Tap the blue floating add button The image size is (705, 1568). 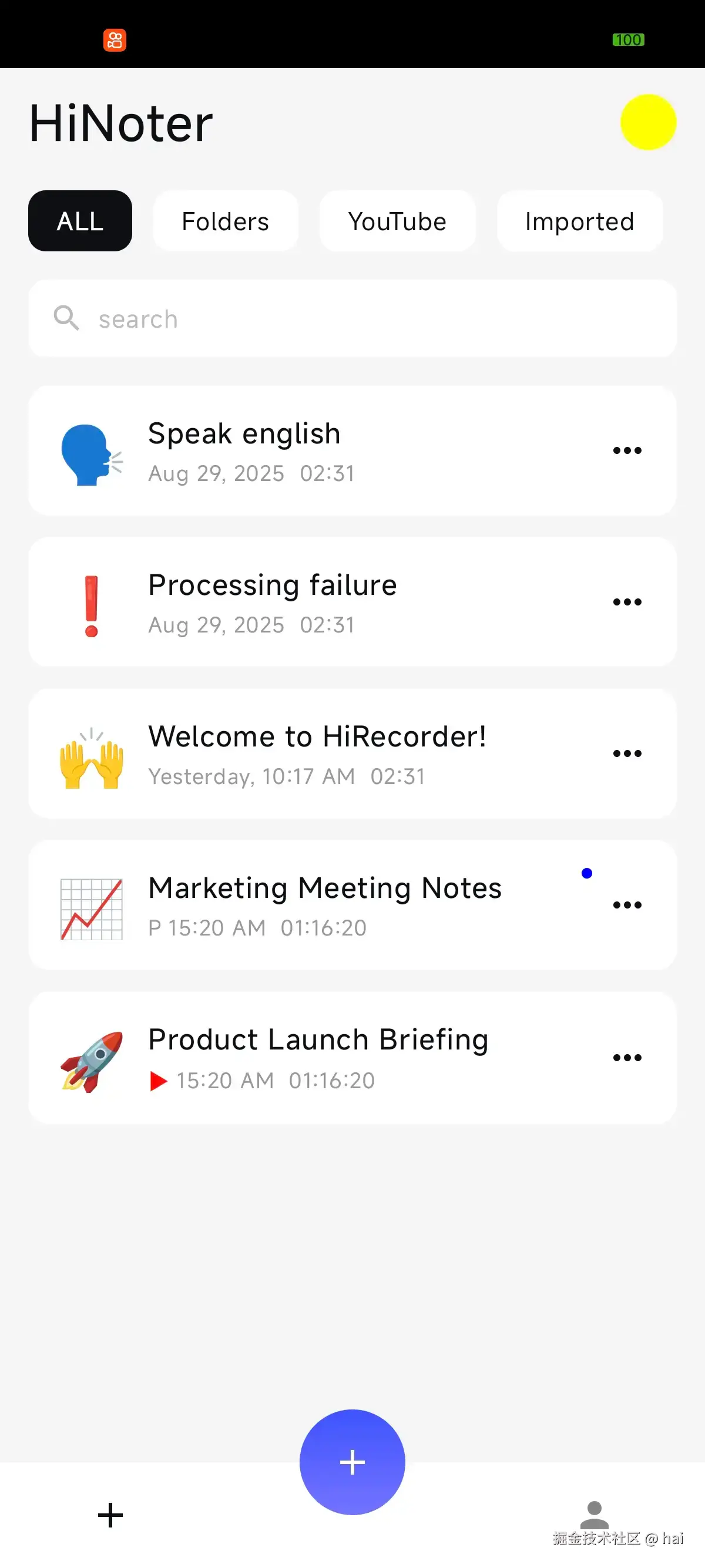352,1462
